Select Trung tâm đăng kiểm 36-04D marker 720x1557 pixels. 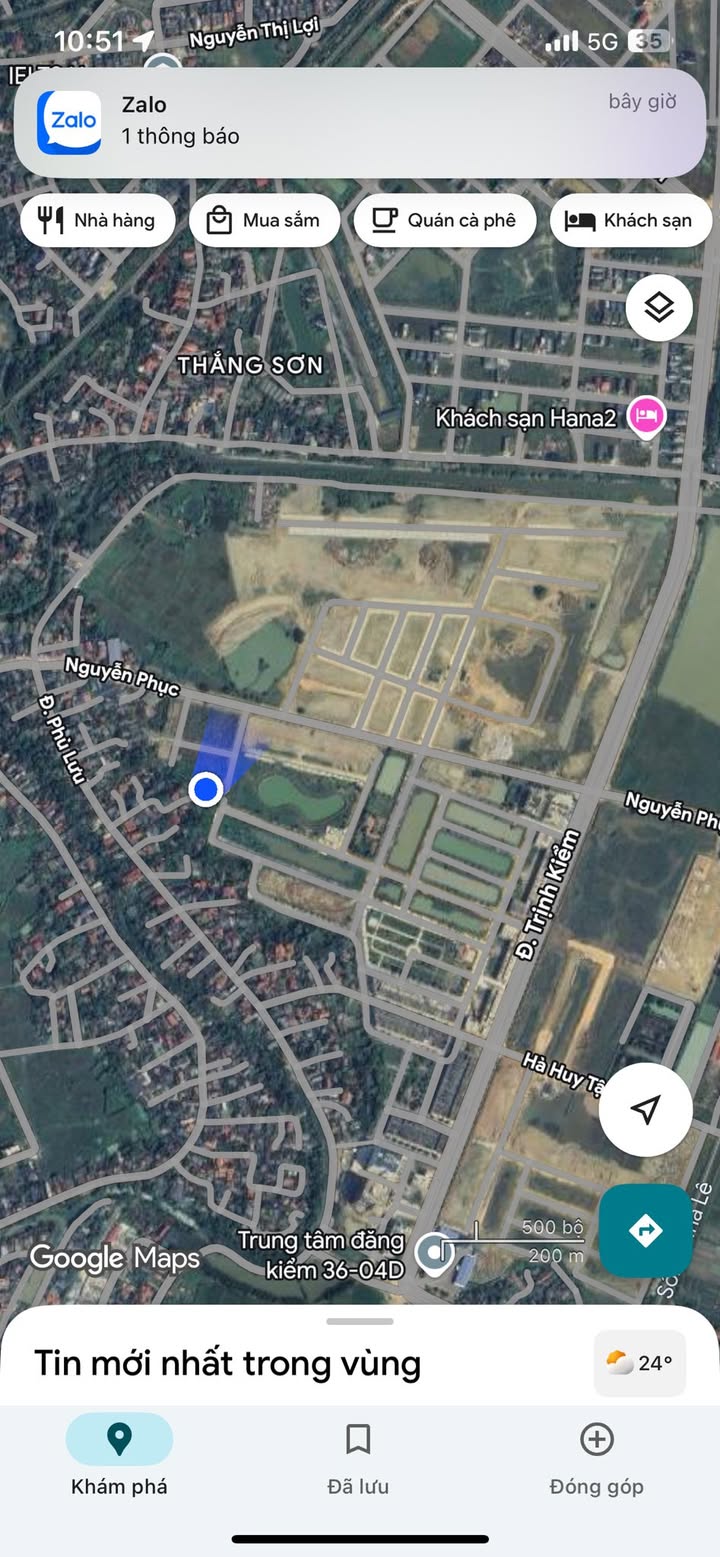click(434, 1252)
